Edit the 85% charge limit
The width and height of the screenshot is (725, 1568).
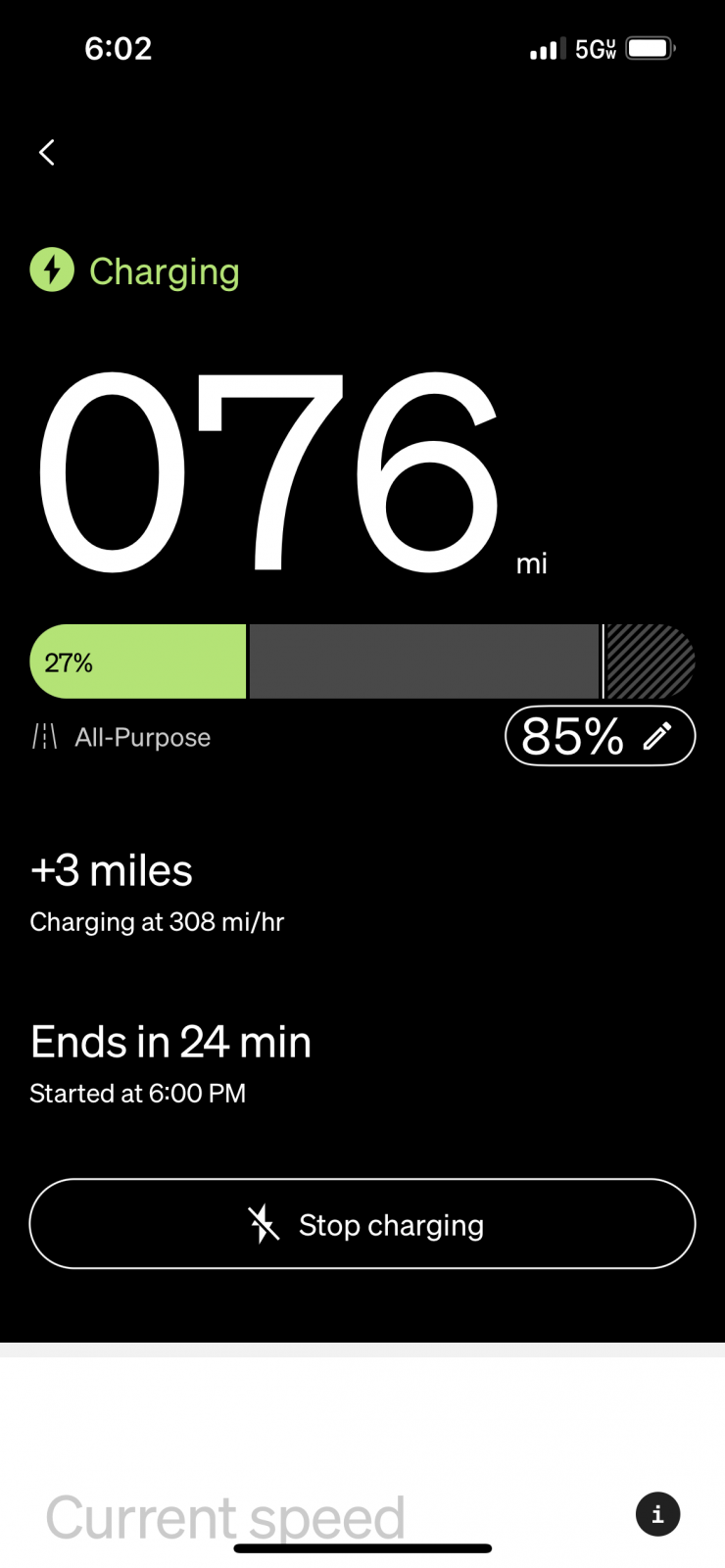pyautogui.click(x=600, y=736)
